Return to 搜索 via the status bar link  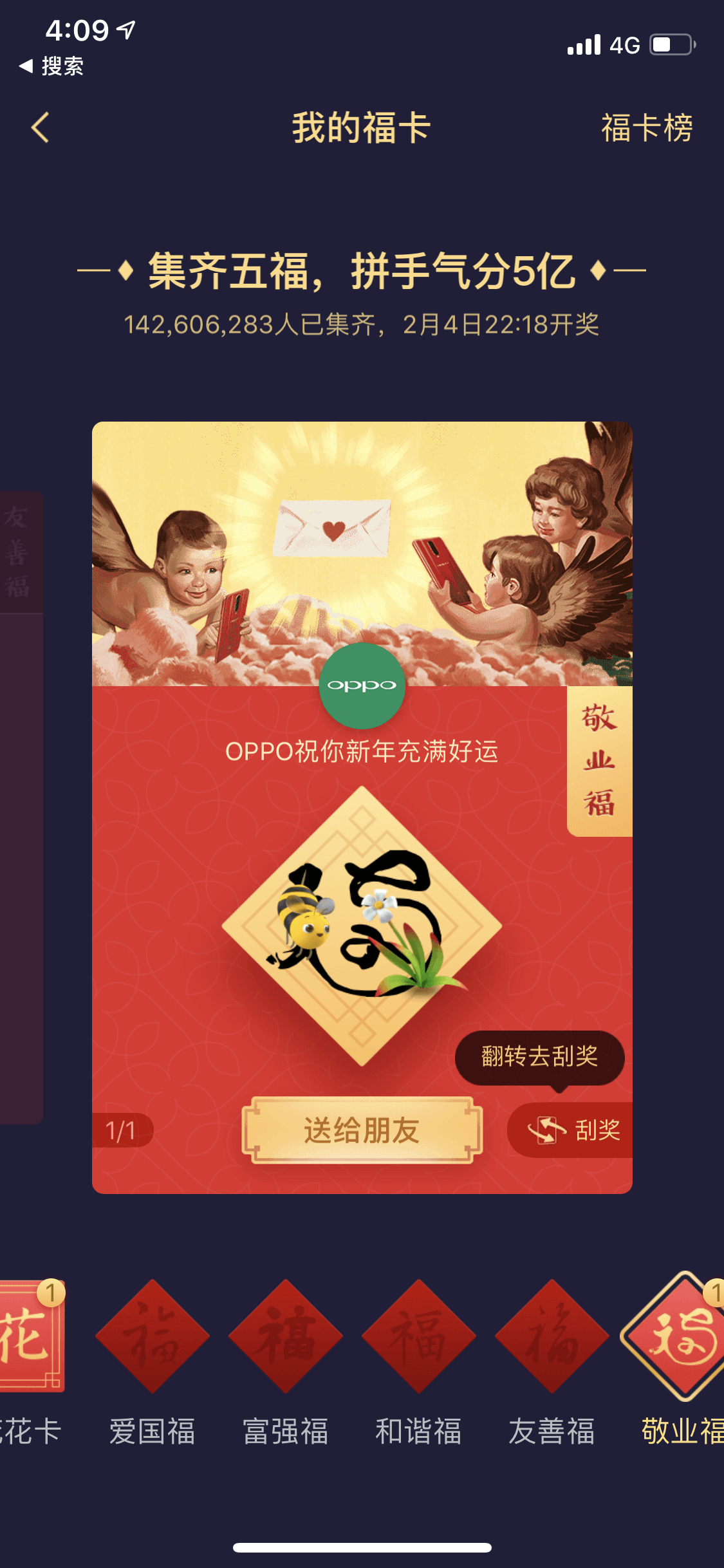pos(51,66)
